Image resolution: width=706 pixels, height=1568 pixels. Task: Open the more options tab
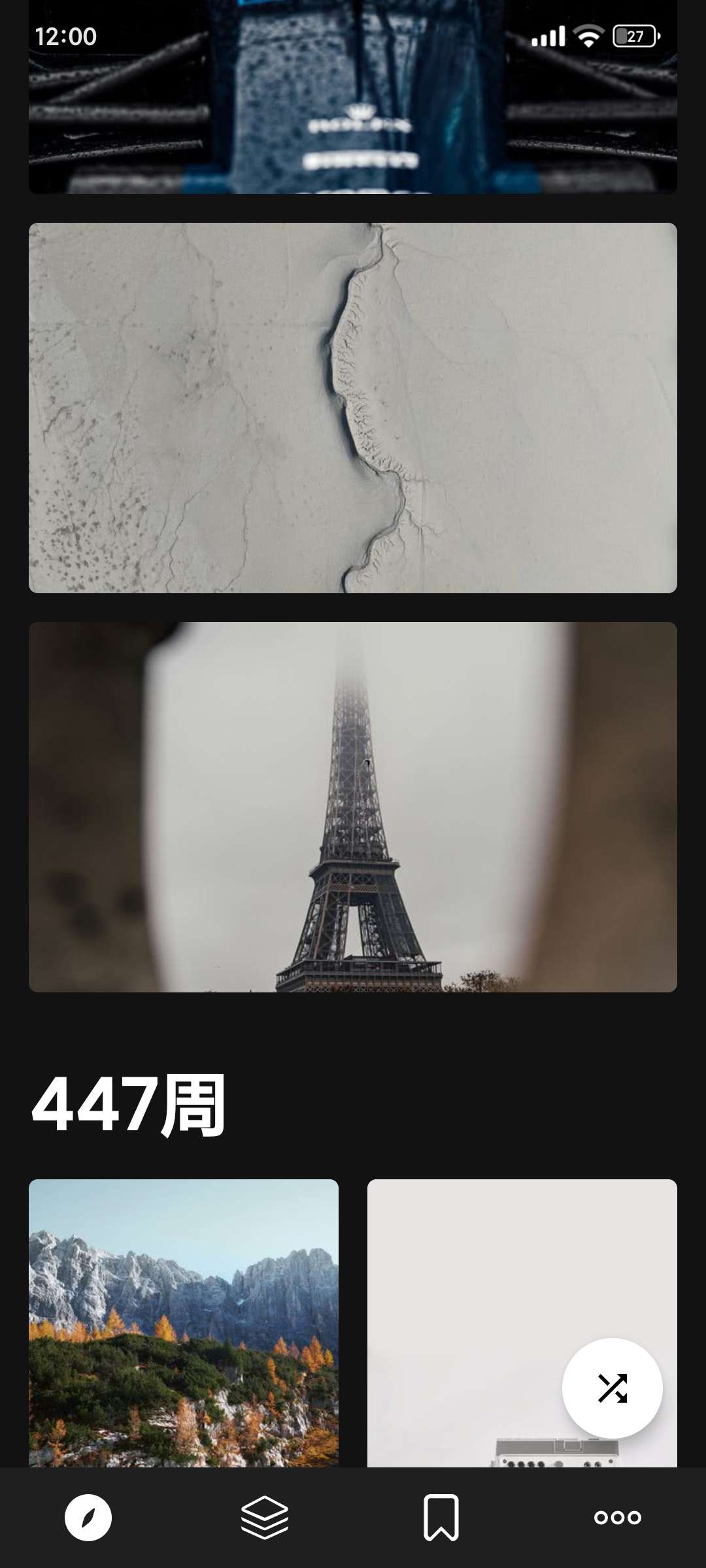617,1517
